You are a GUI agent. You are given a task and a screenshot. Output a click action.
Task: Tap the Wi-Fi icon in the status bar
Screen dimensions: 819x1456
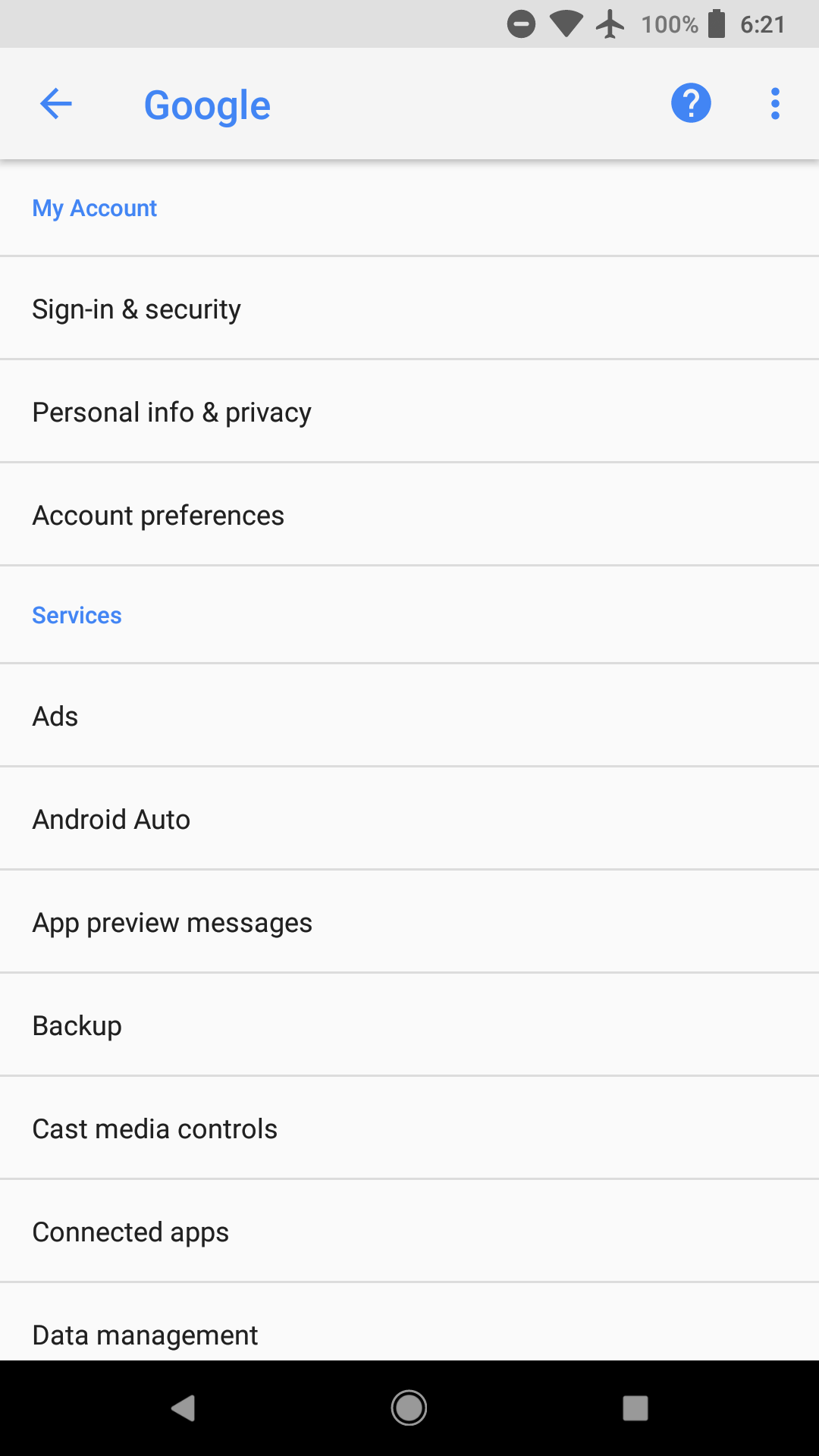(565, 24)
